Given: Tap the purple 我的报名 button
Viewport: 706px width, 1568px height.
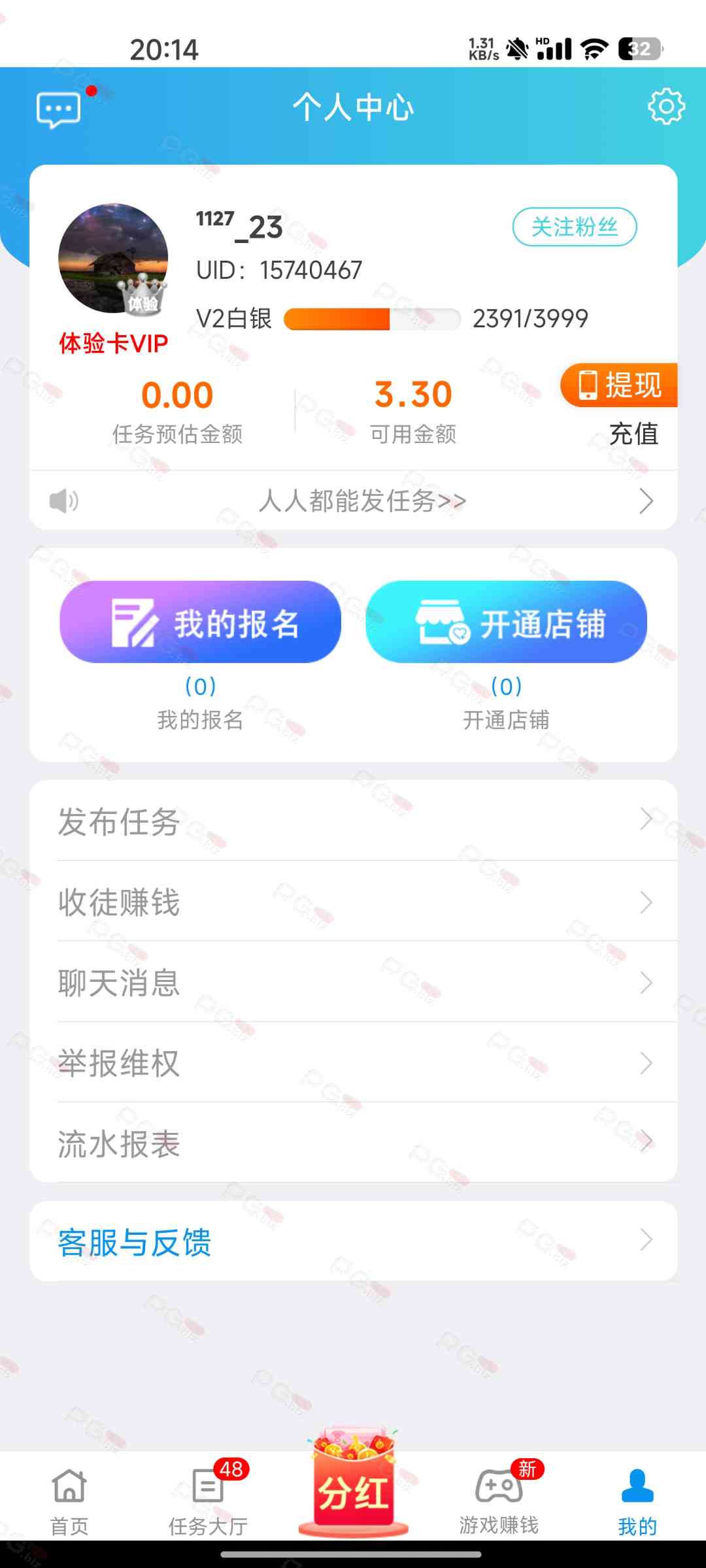Looking at the screenshot, I should (200, 622).
